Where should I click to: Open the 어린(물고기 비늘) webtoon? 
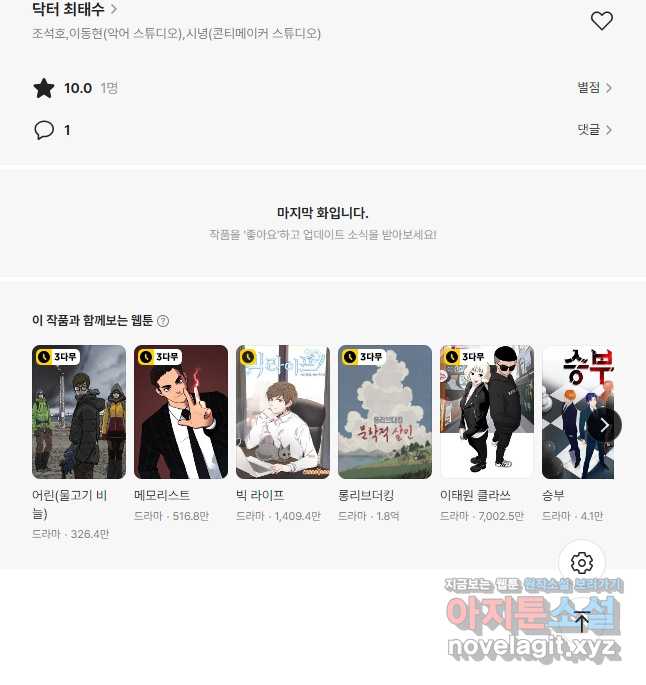point(79,412)
